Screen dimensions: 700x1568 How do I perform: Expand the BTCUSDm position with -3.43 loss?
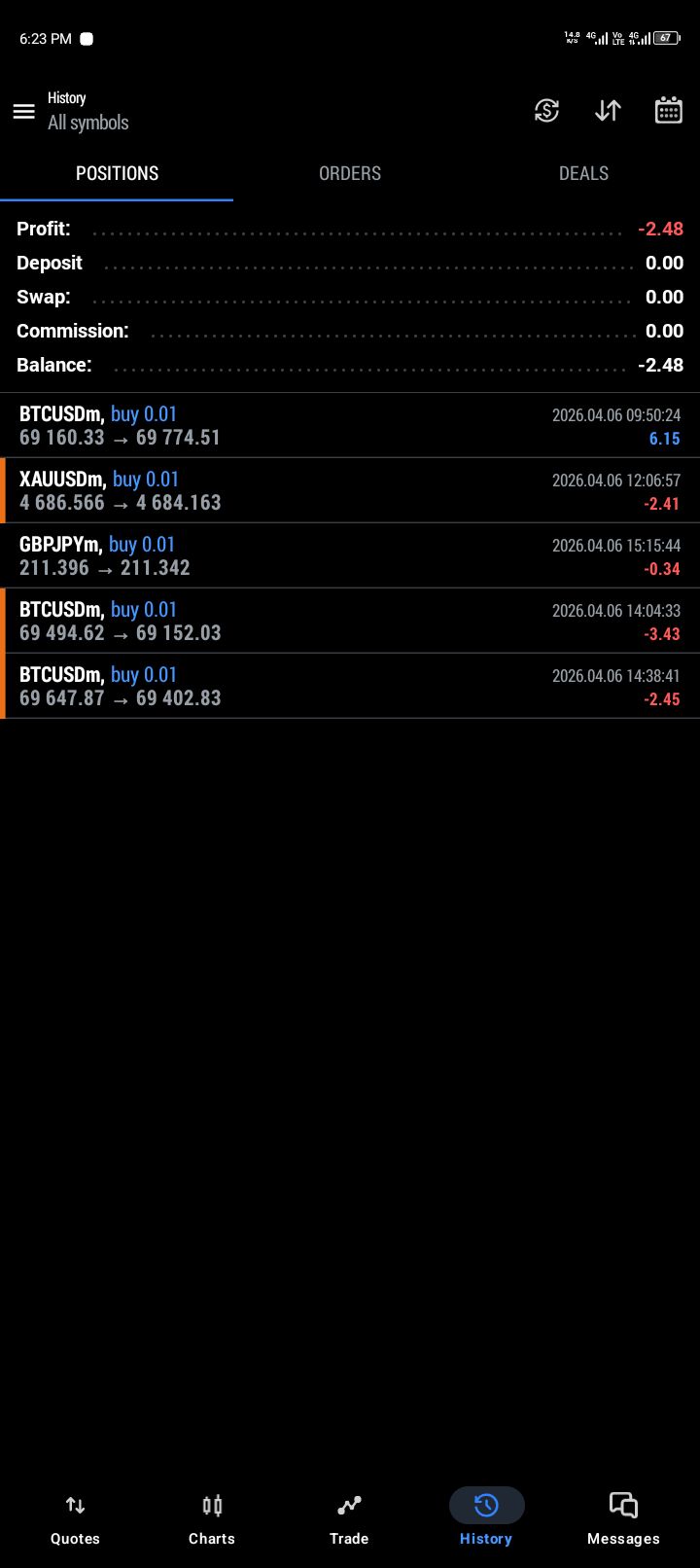(350, 622)
